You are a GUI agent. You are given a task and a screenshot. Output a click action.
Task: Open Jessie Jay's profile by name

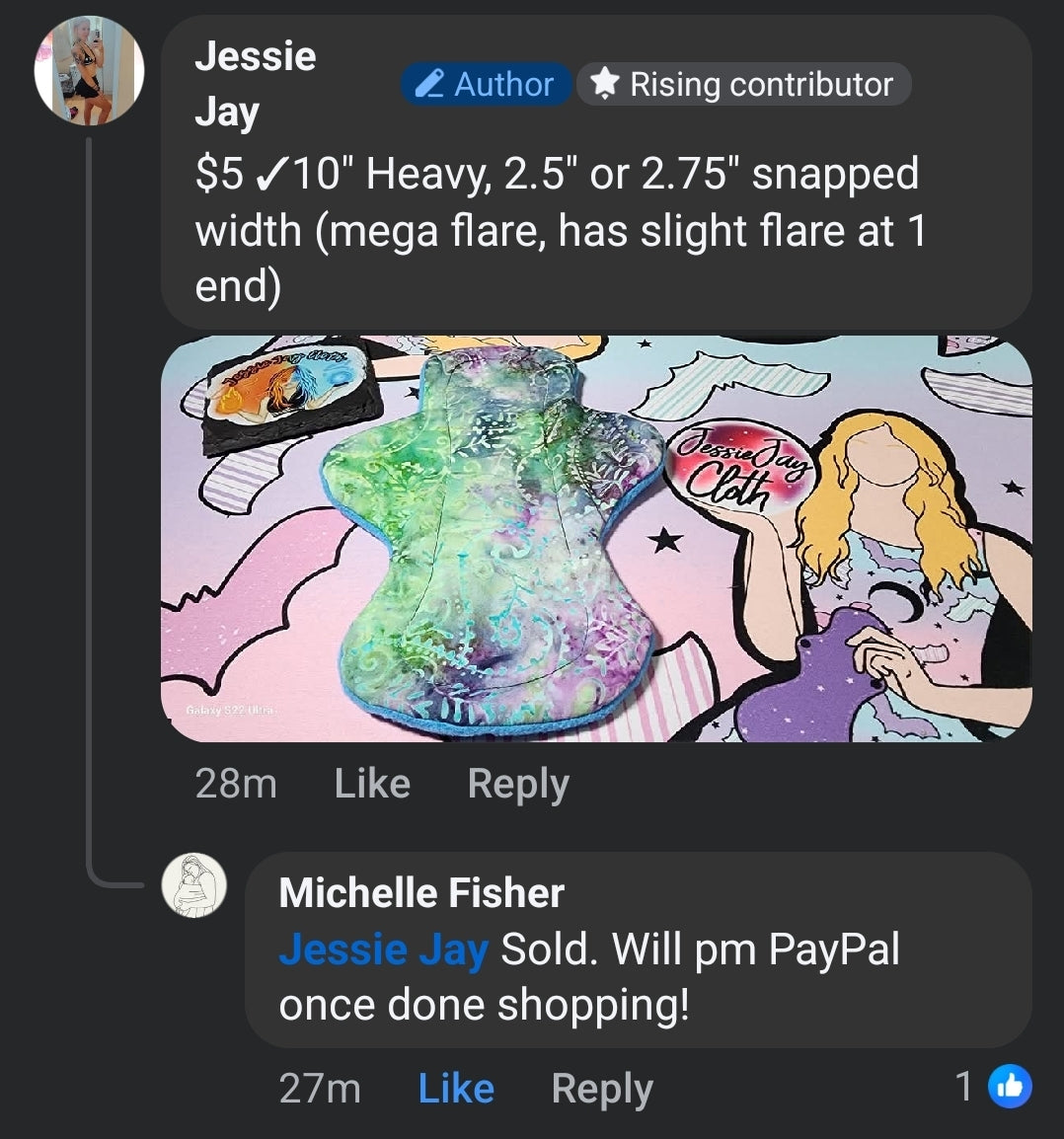pos(255,84)
